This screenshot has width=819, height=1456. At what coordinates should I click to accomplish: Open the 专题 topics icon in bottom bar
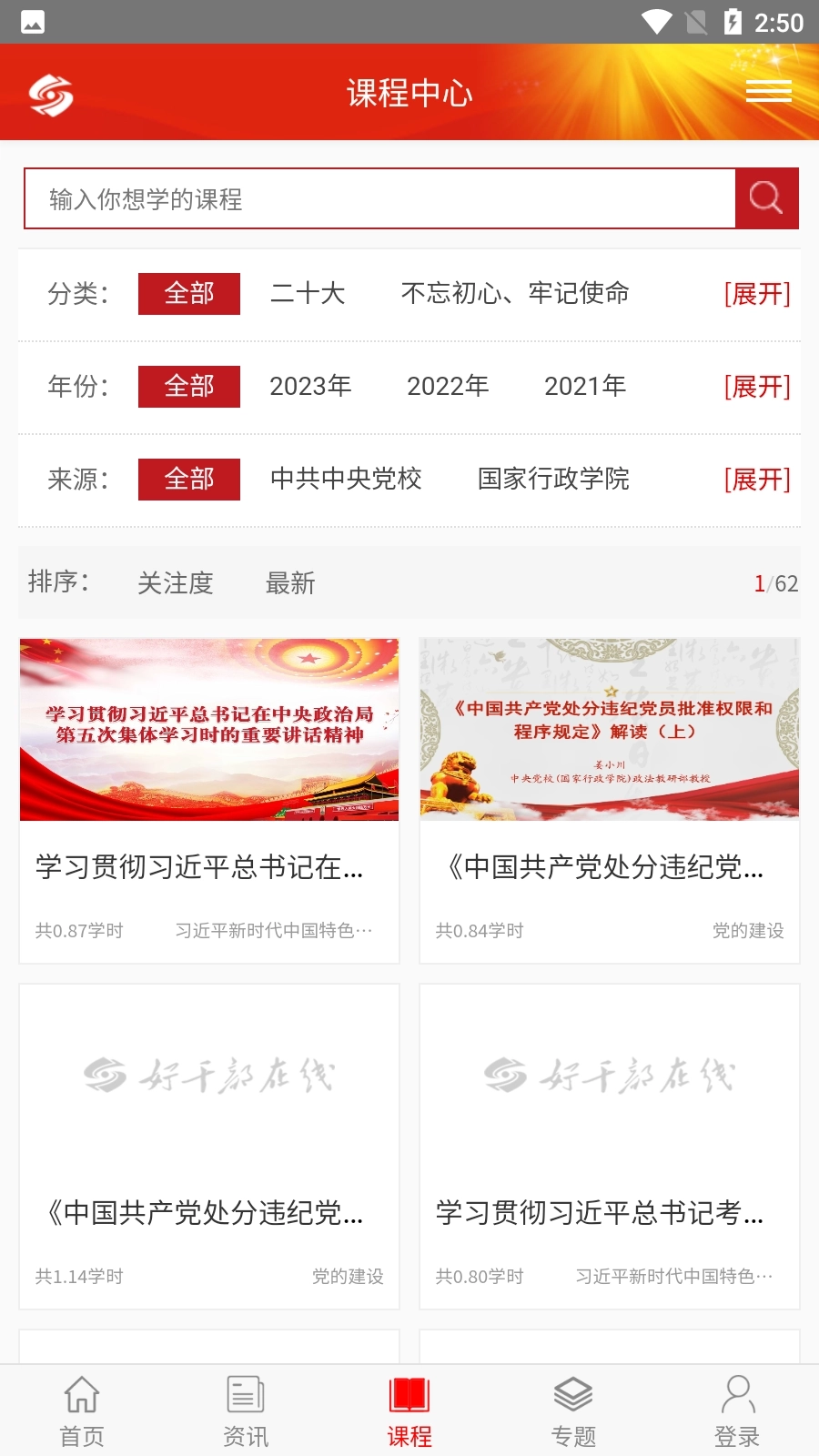[572, 1406]
